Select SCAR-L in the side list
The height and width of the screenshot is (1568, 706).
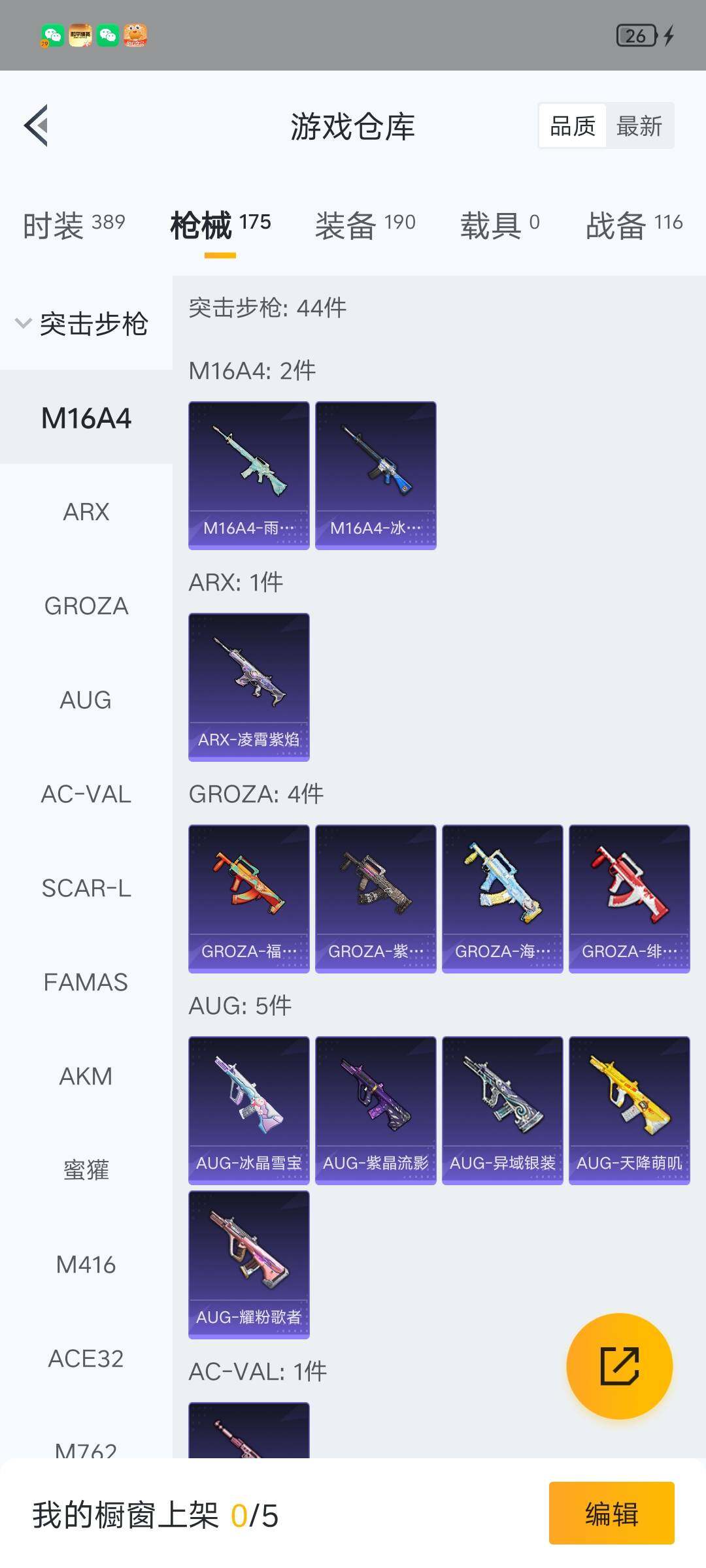[x=86, y=888]
